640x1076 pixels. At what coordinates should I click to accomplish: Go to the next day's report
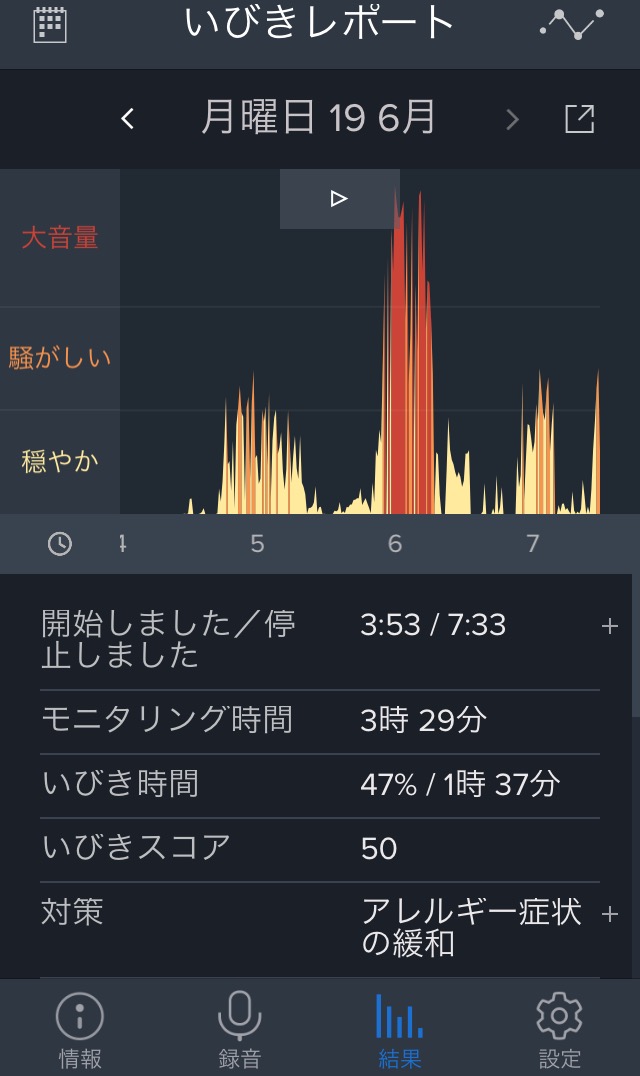point(512,120)
